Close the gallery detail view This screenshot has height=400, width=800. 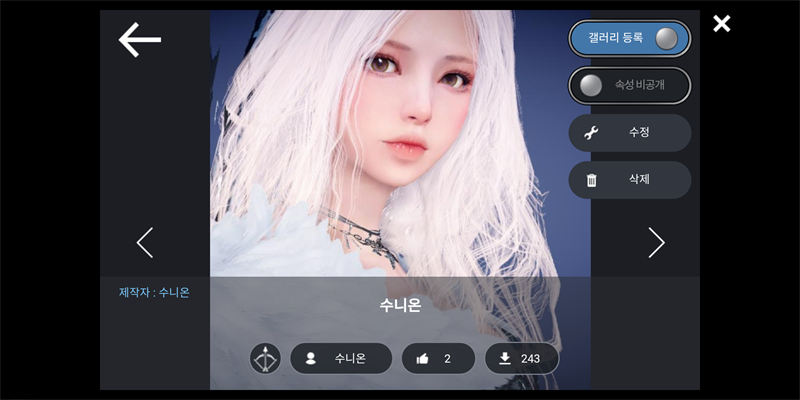point(721,24)
